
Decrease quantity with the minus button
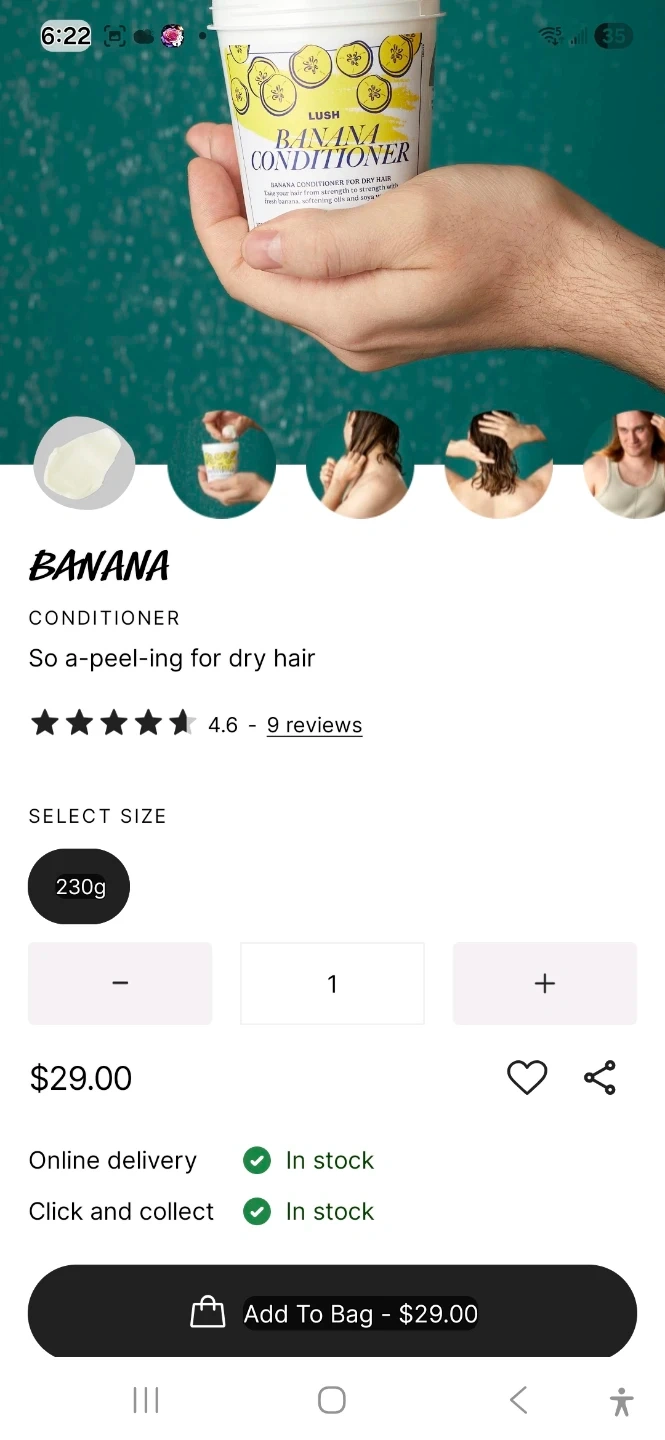120,984
